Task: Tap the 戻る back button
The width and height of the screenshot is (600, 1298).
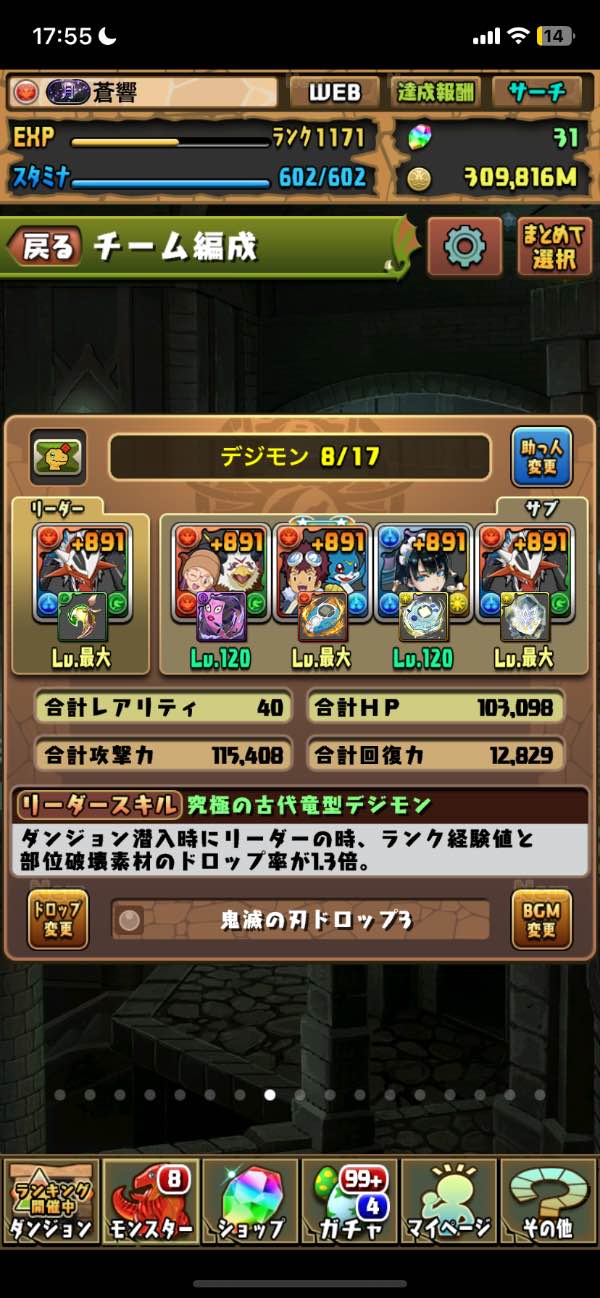Action: (48, 246)
